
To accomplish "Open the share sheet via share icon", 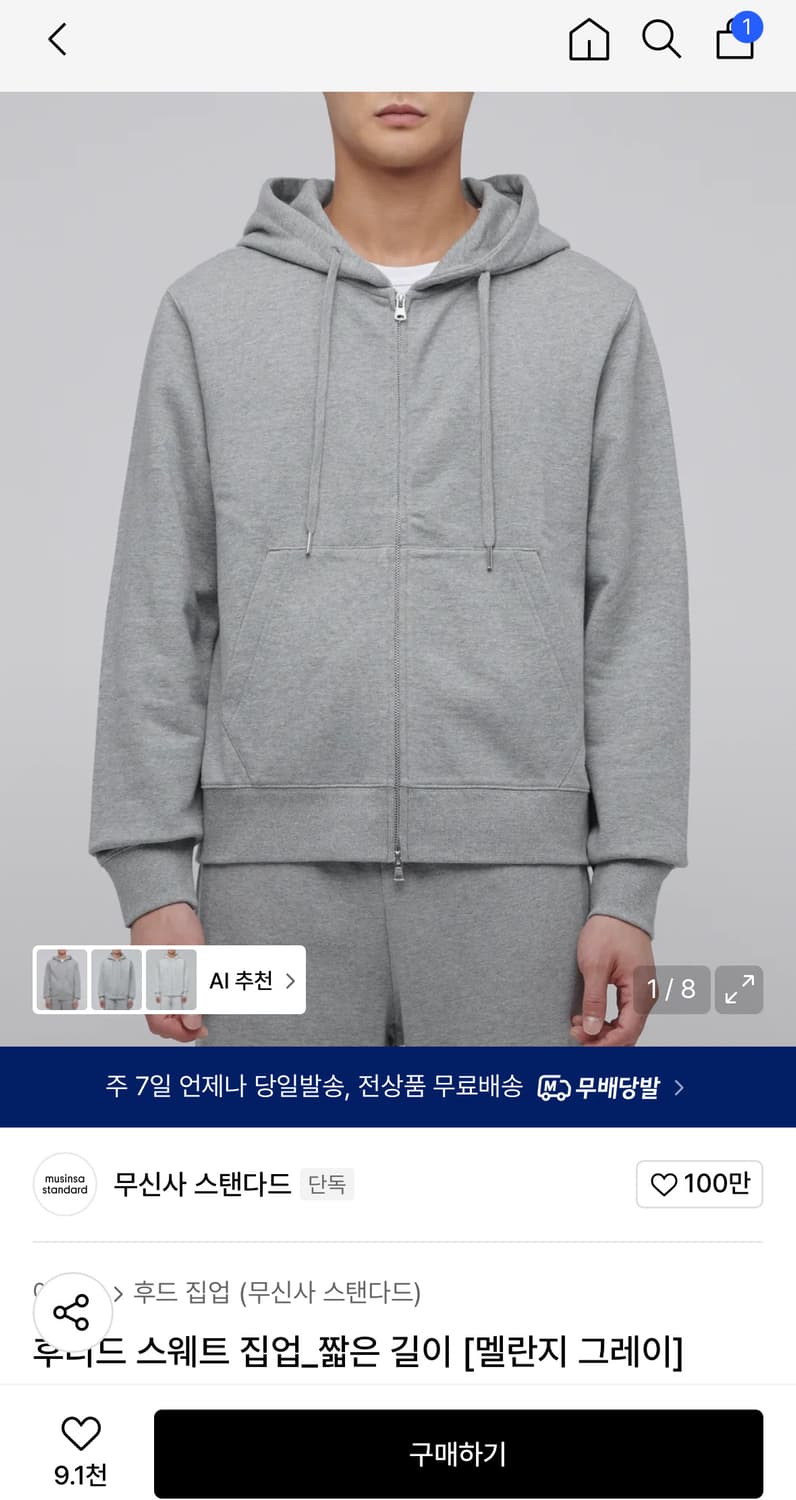I will click(x=73, y=1311).
